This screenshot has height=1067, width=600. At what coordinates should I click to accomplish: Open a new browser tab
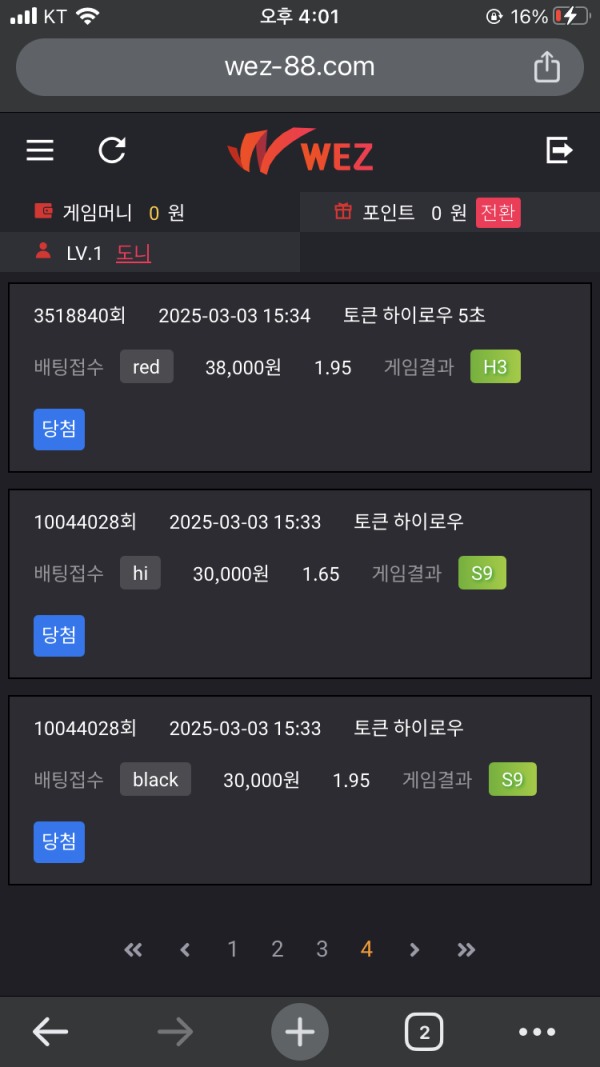[x=299, y=1032]
